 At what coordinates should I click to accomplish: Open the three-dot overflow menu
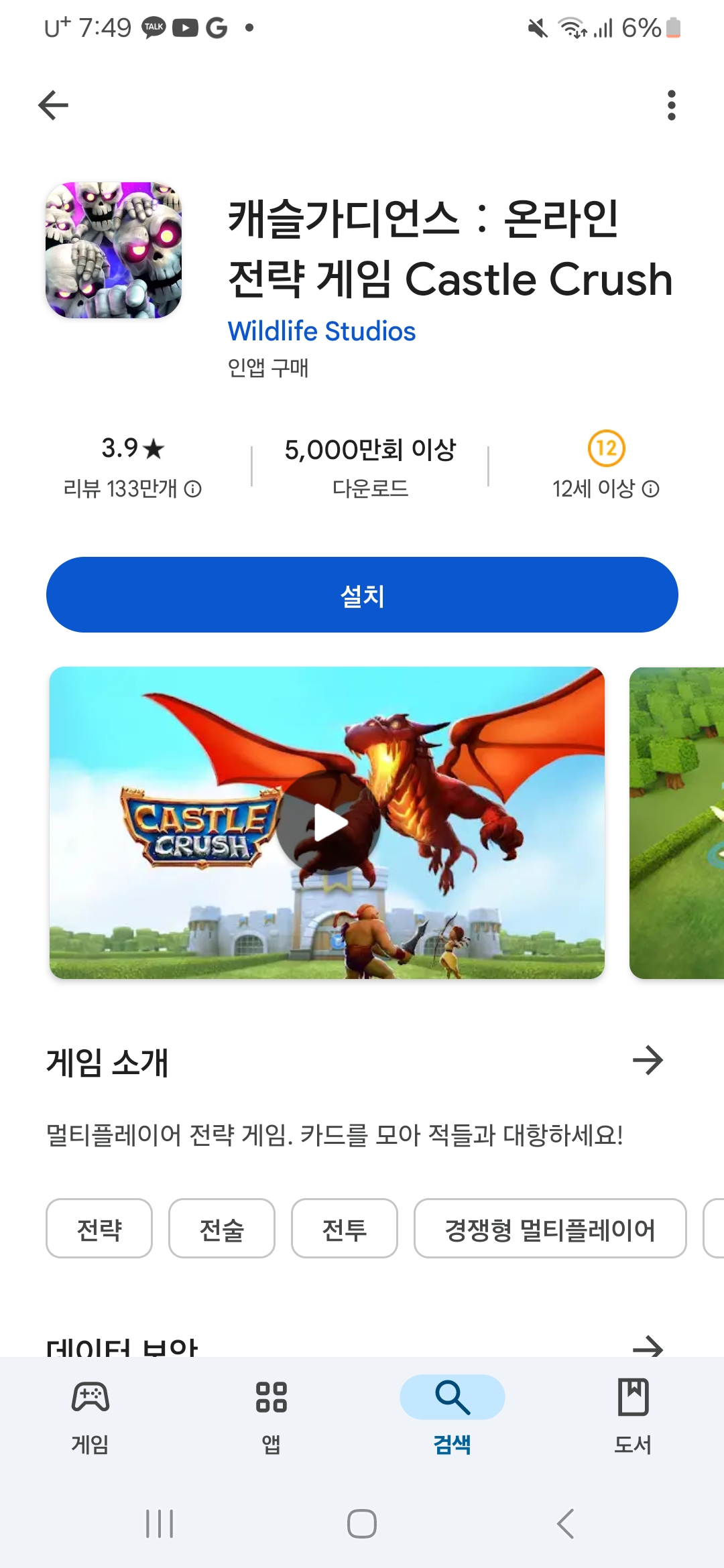tap(671, 105)
